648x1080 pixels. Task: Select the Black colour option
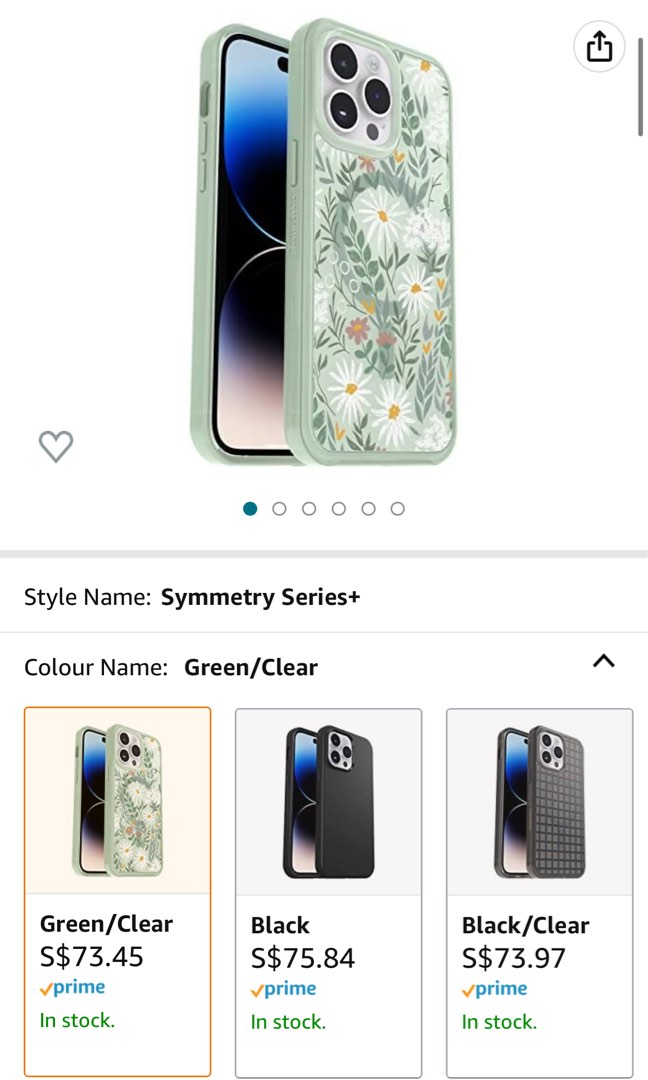click(328, 890)
